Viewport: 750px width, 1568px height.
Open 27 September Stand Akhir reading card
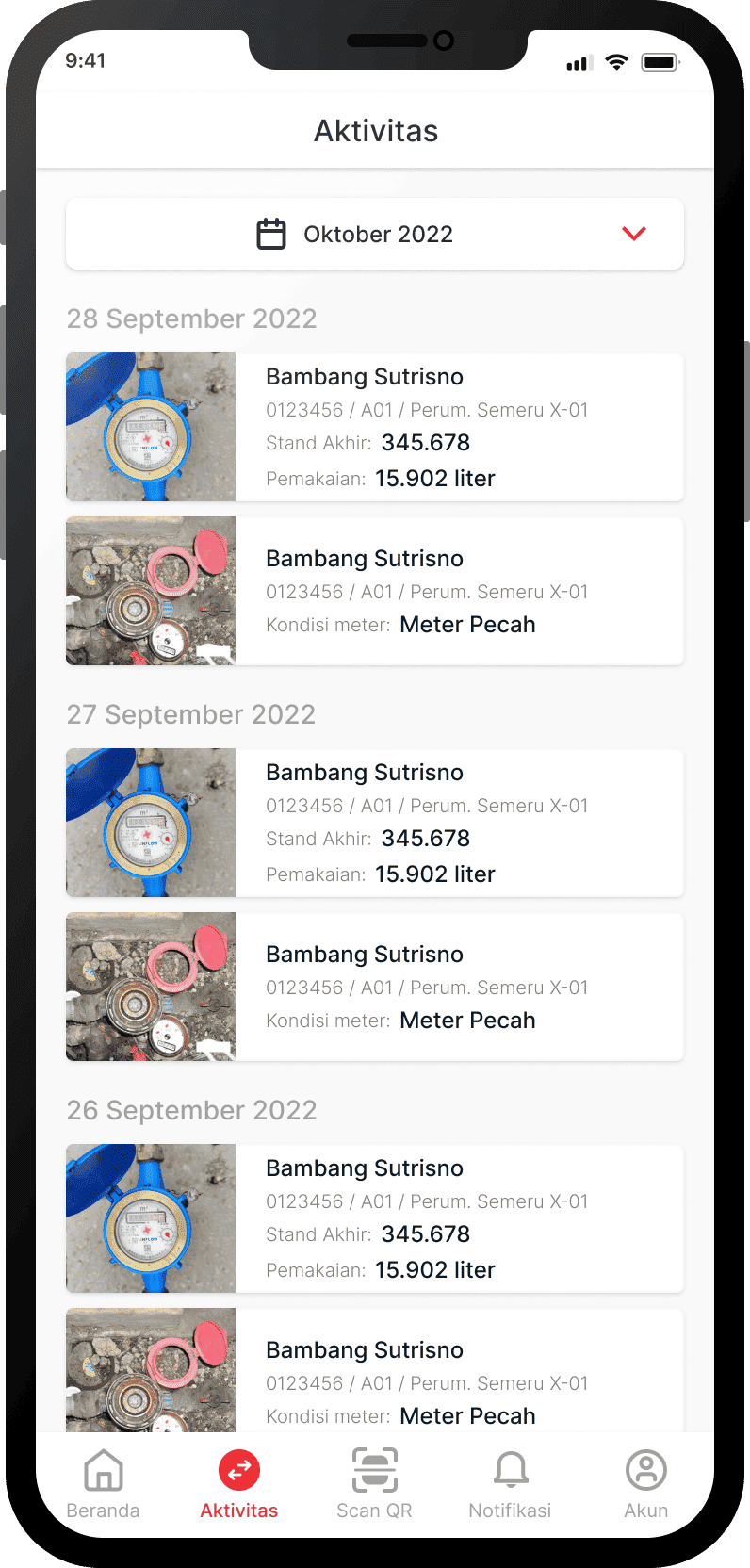click(x=375, y=823)
